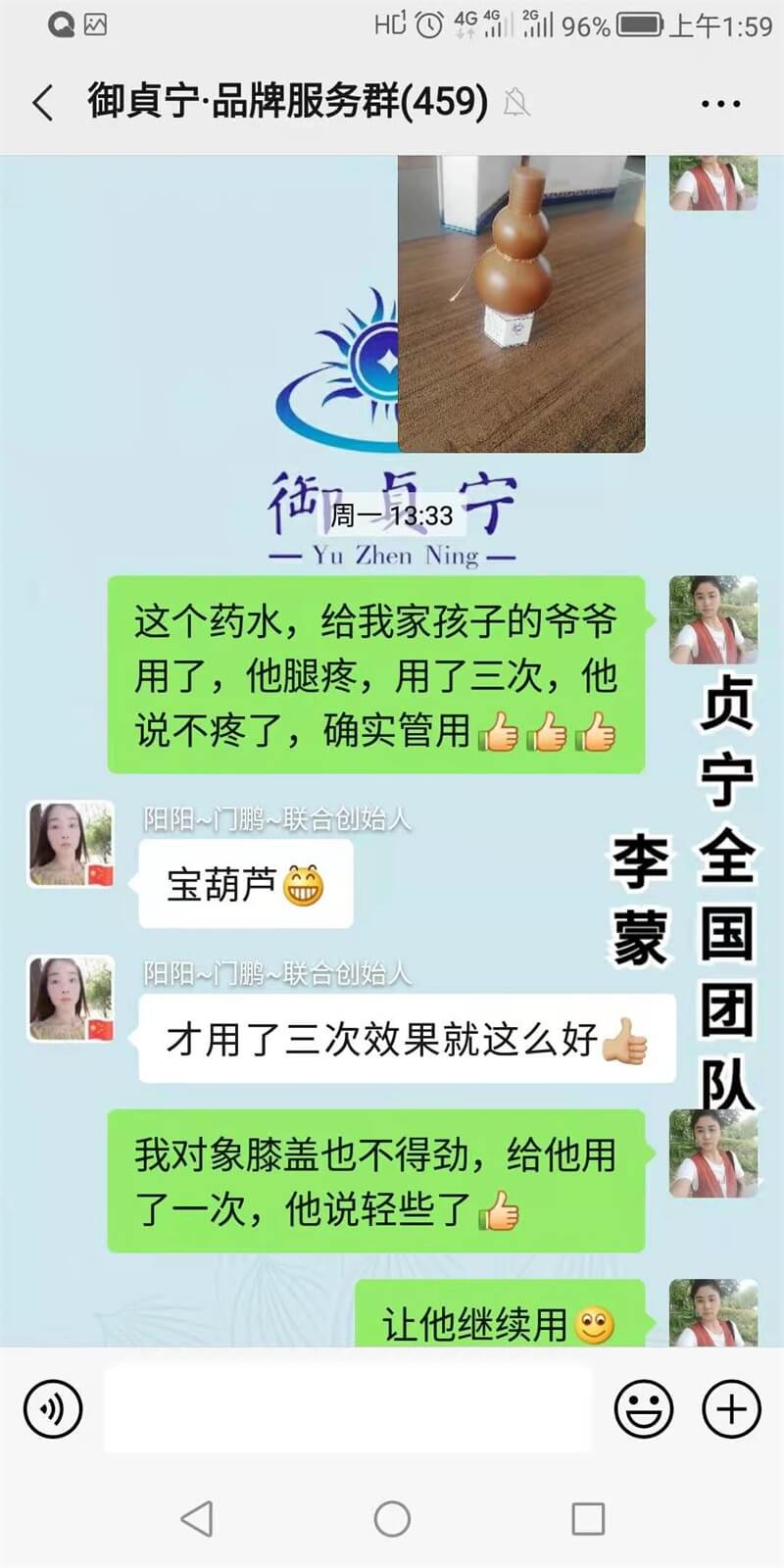Open sender avatar beside 这个药水 message
Viewport: 784px width, 1568px height.
pyautogui.click(x=712, y=620)
